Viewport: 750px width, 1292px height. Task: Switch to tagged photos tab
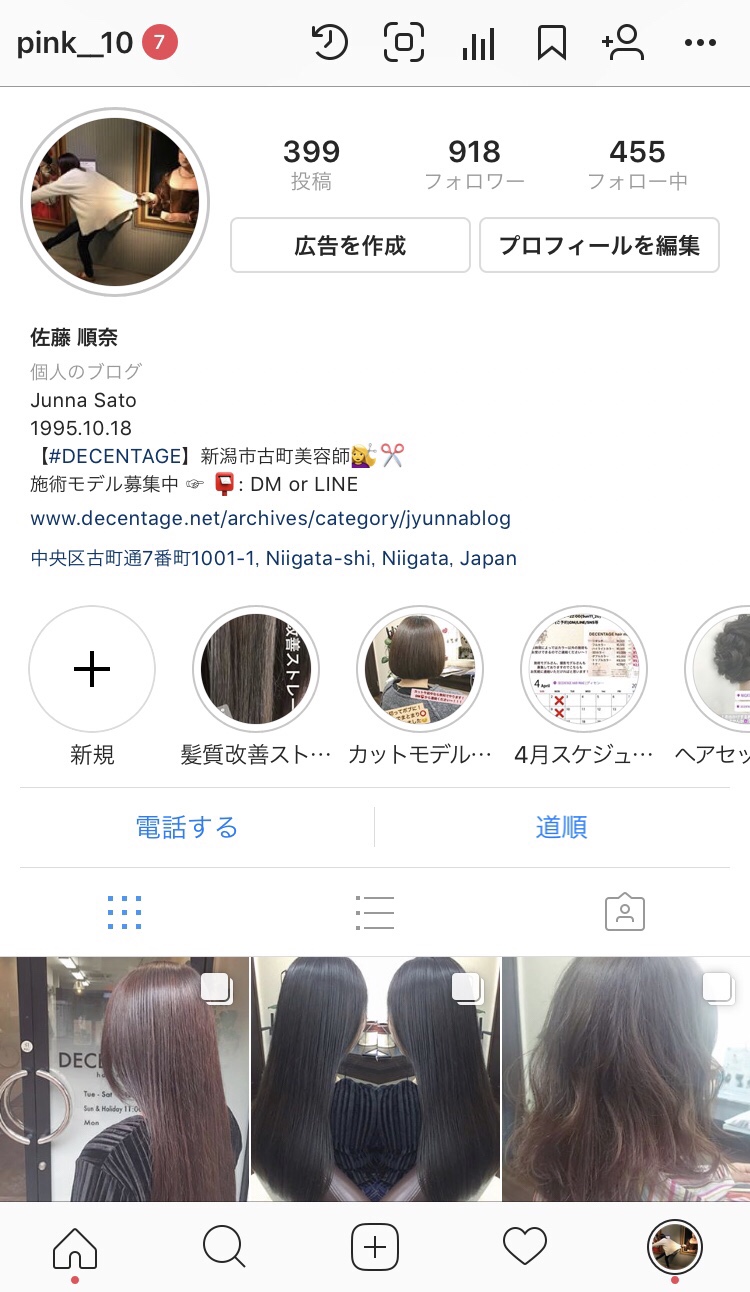[x=625, y=912]
